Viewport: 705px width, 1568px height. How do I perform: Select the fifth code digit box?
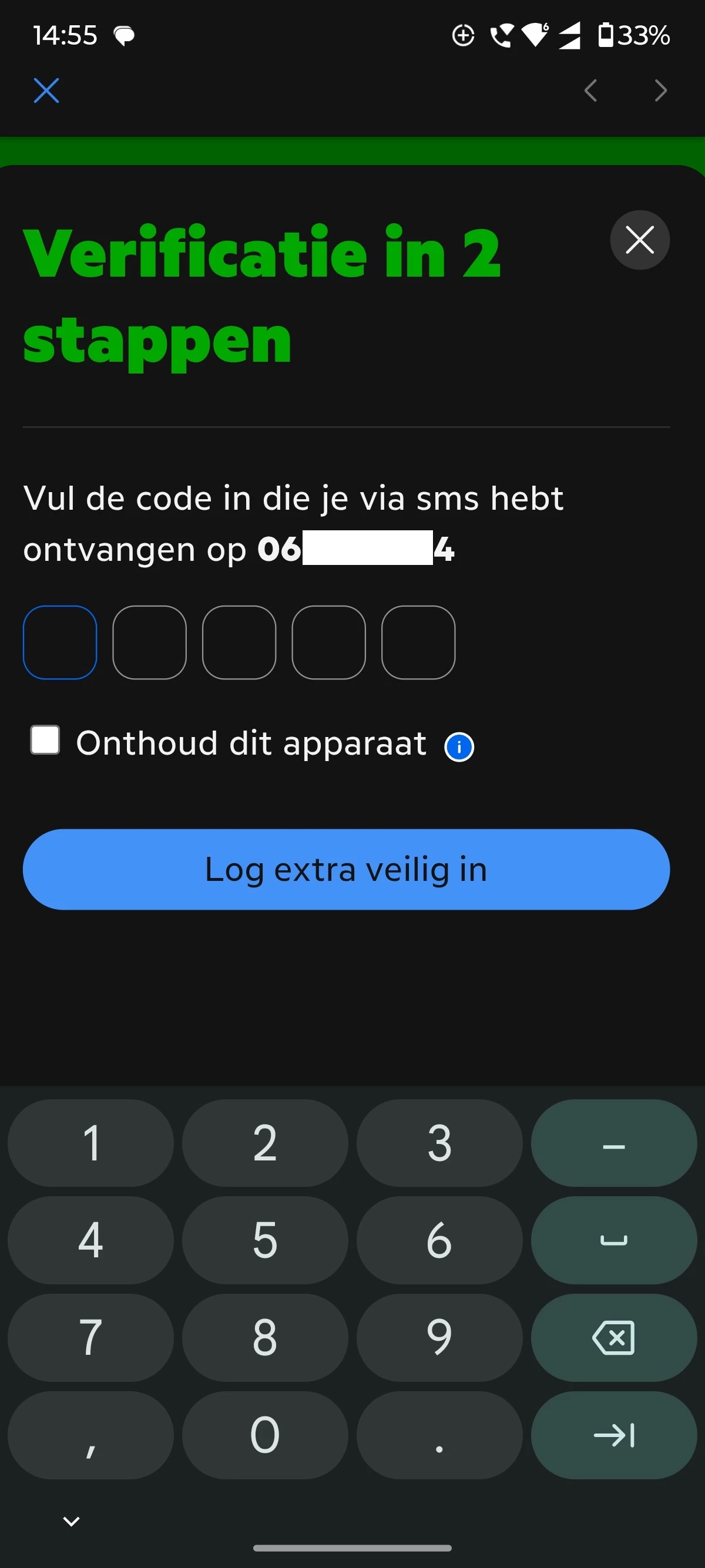tap(418, 642)
